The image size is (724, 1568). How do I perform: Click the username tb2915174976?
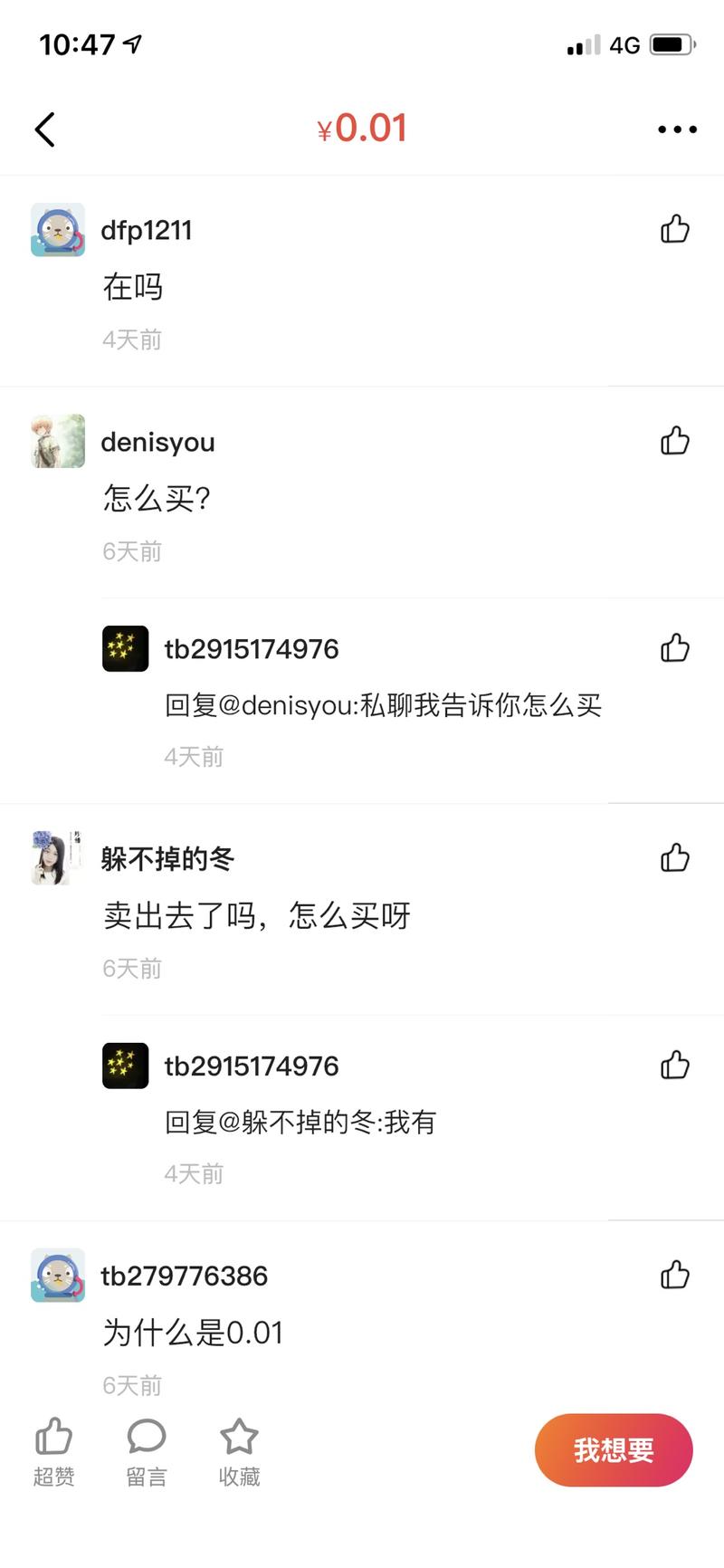pyautogui.click(x=252, y=649)
